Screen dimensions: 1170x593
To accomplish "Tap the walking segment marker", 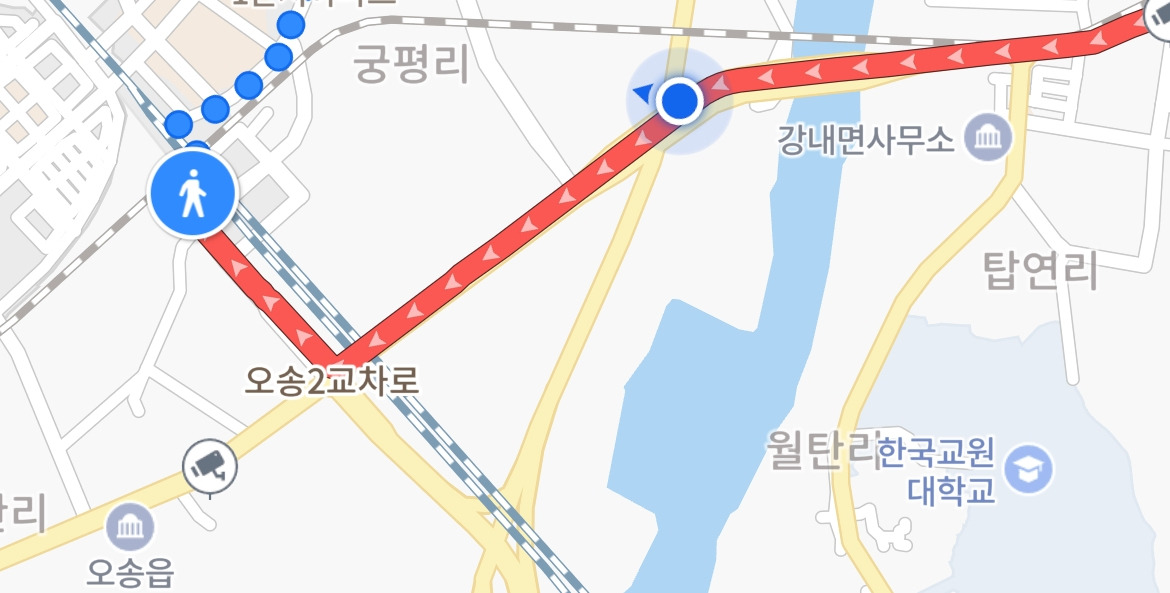I will pyautogui.click(x=193, y=195).
